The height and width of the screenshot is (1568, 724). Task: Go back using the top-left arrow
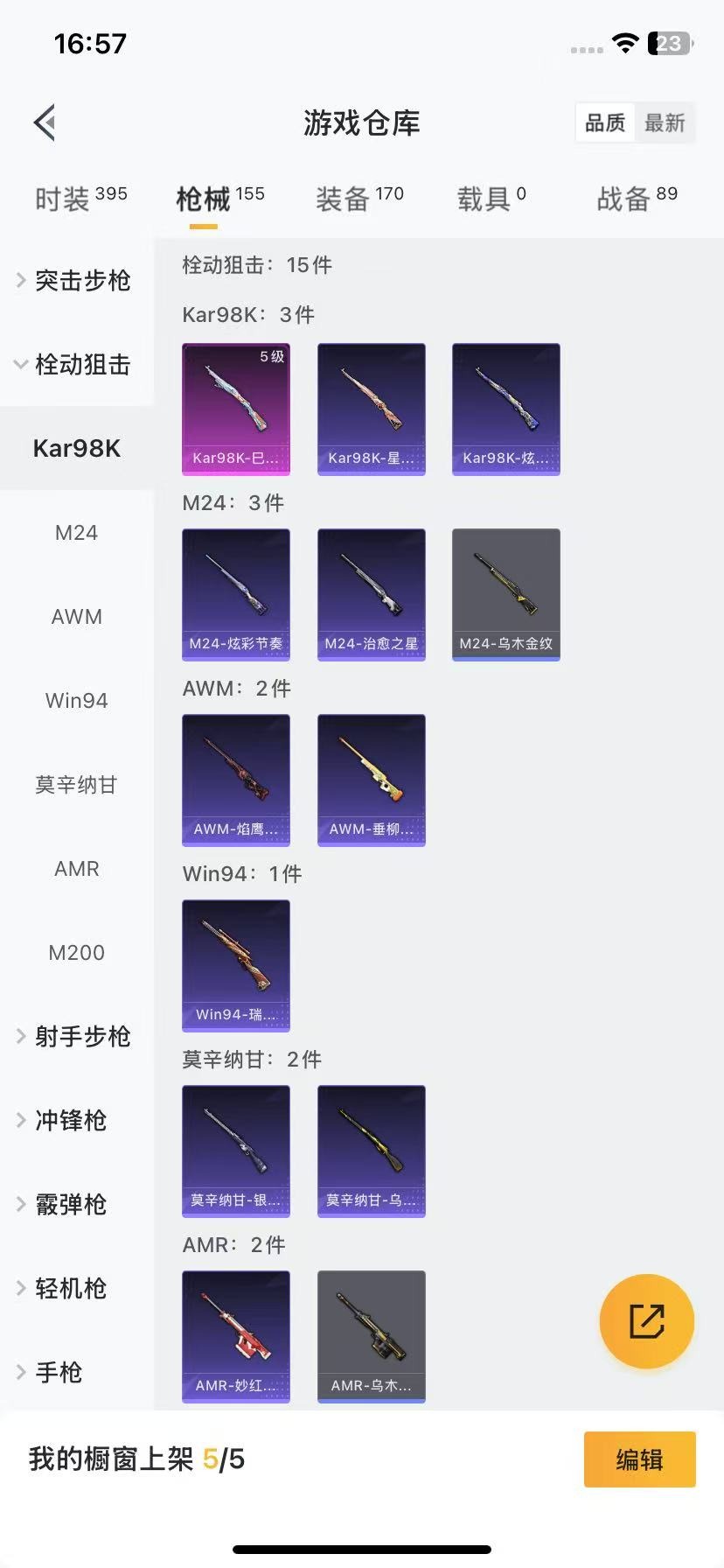coord(45,122)
